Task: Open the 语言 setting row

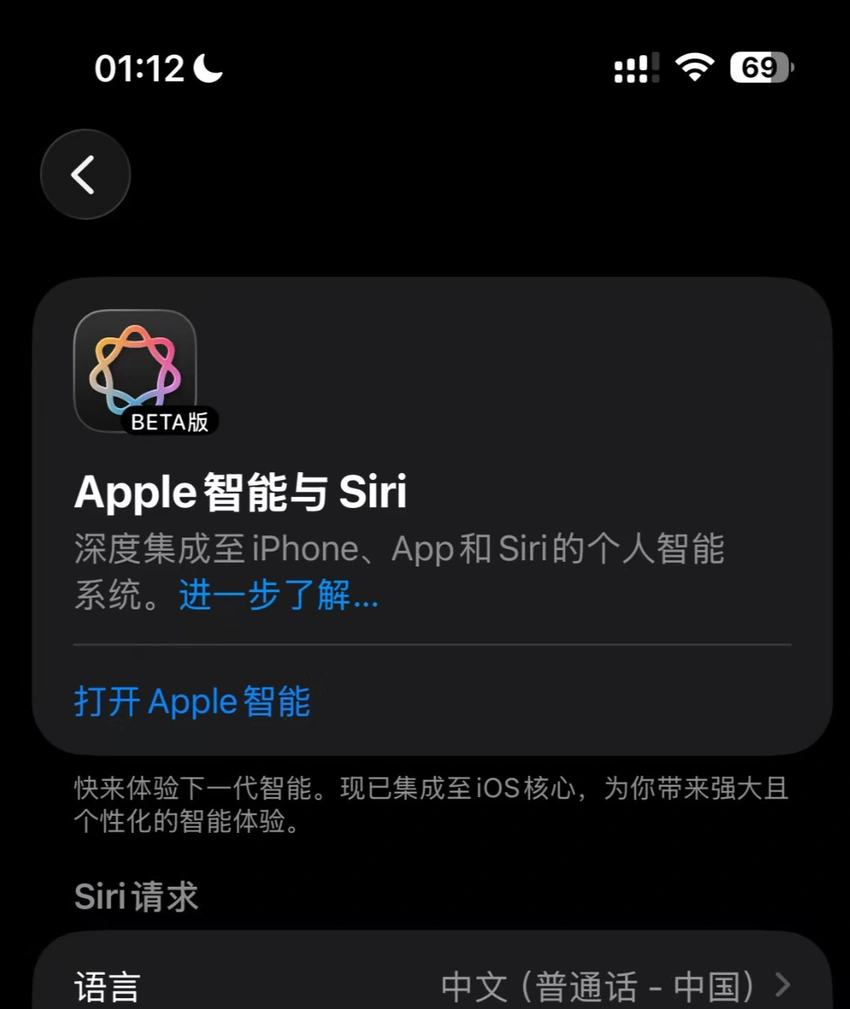Action: click(432, 985)
